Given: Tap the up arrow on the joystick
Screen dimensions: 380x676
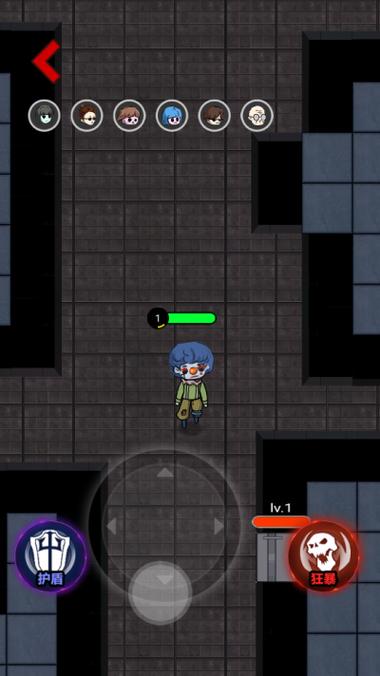Looking at the screenshot, I should (165, 473).
